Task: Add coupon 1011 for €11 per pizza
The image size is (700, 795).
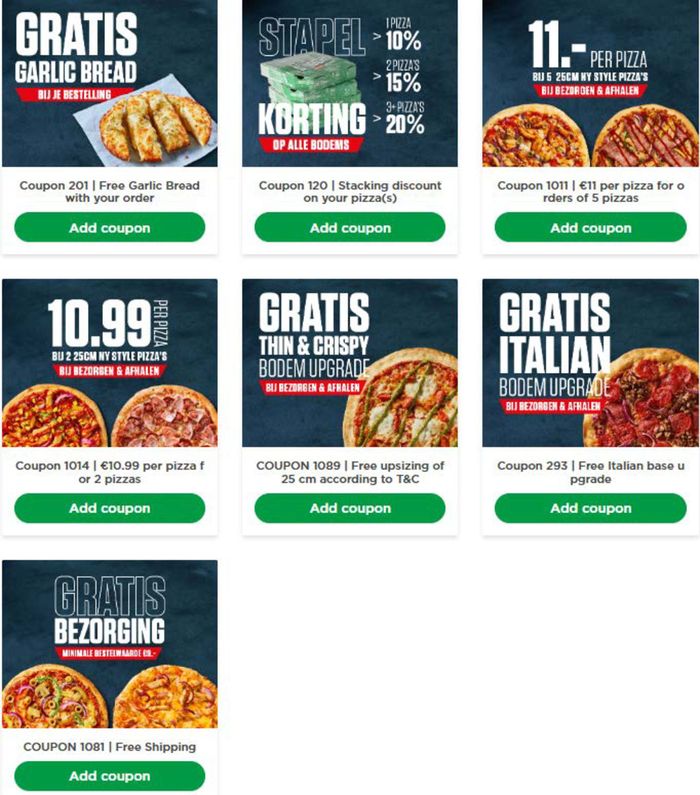Action: click(x=590, y=228)
